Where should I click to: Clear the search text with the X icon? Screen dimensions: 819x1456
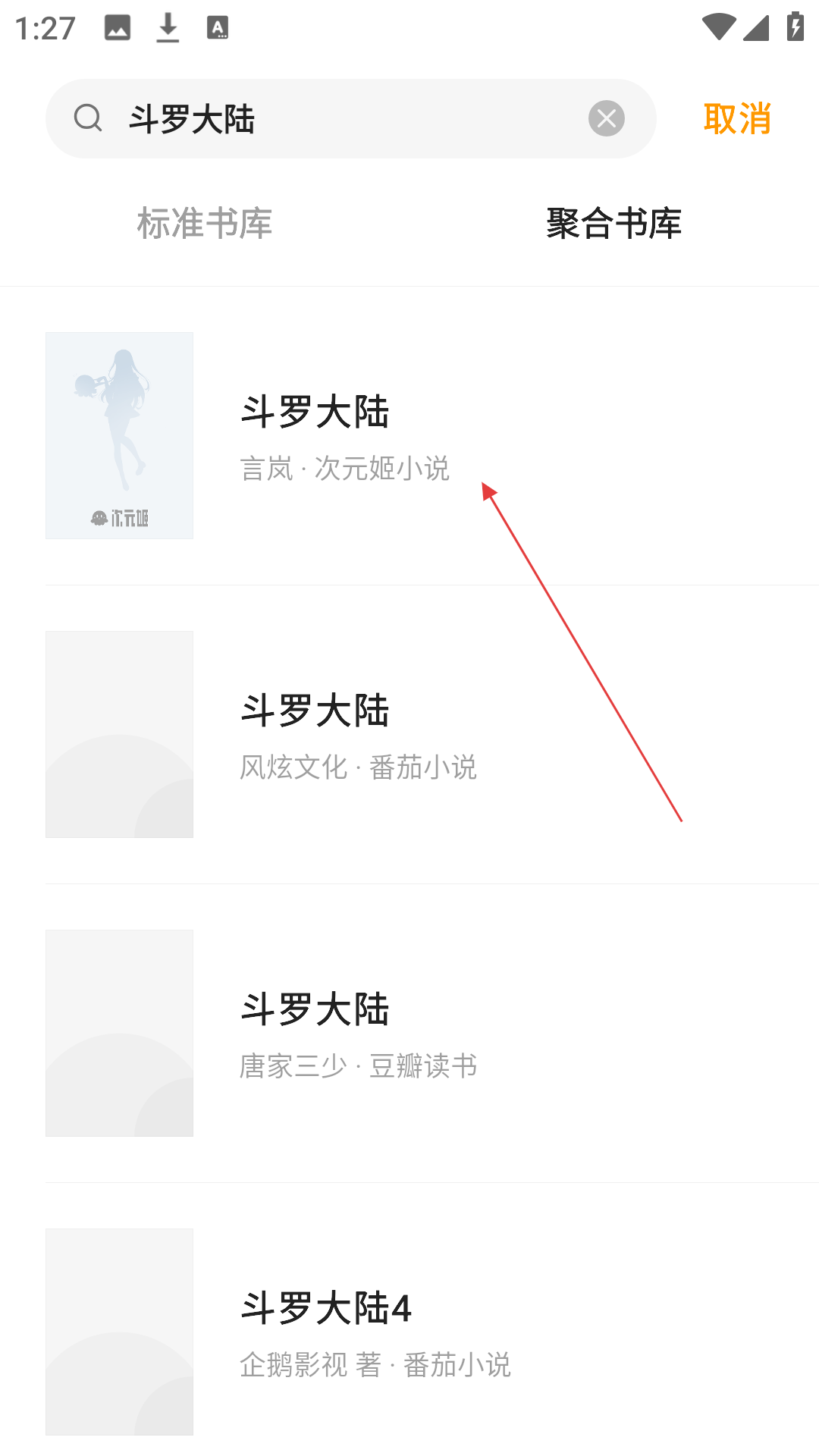tap(606, 118)
